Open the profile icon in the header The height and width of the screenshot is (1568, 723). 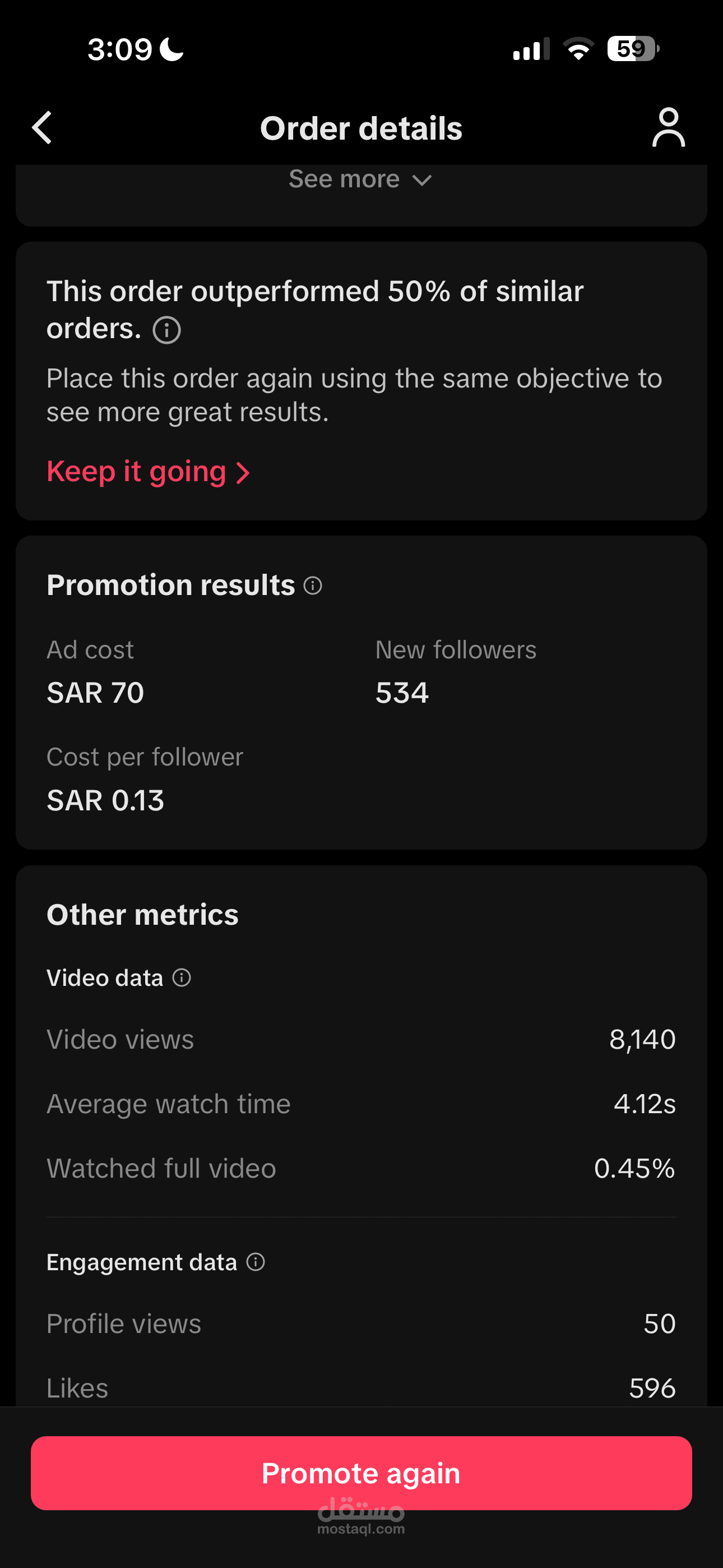coord(668,128)
